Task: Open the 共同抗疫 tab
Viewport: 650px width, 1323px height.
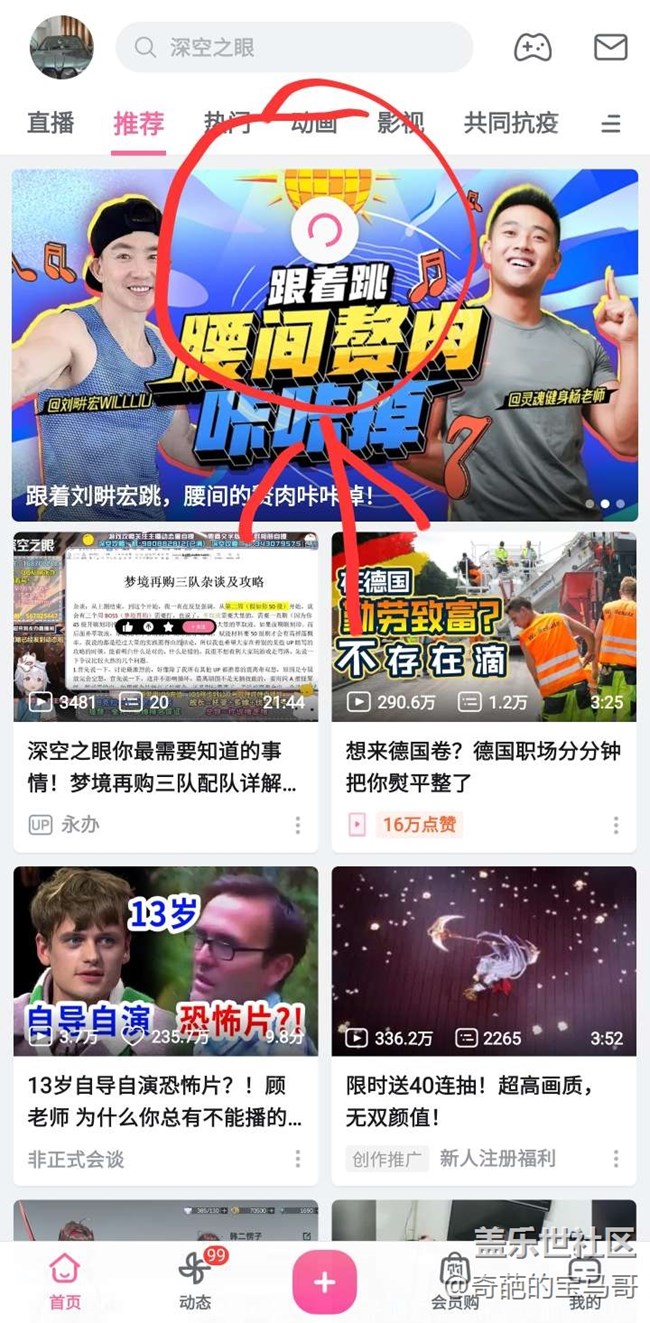Action: tap(511, 123)
